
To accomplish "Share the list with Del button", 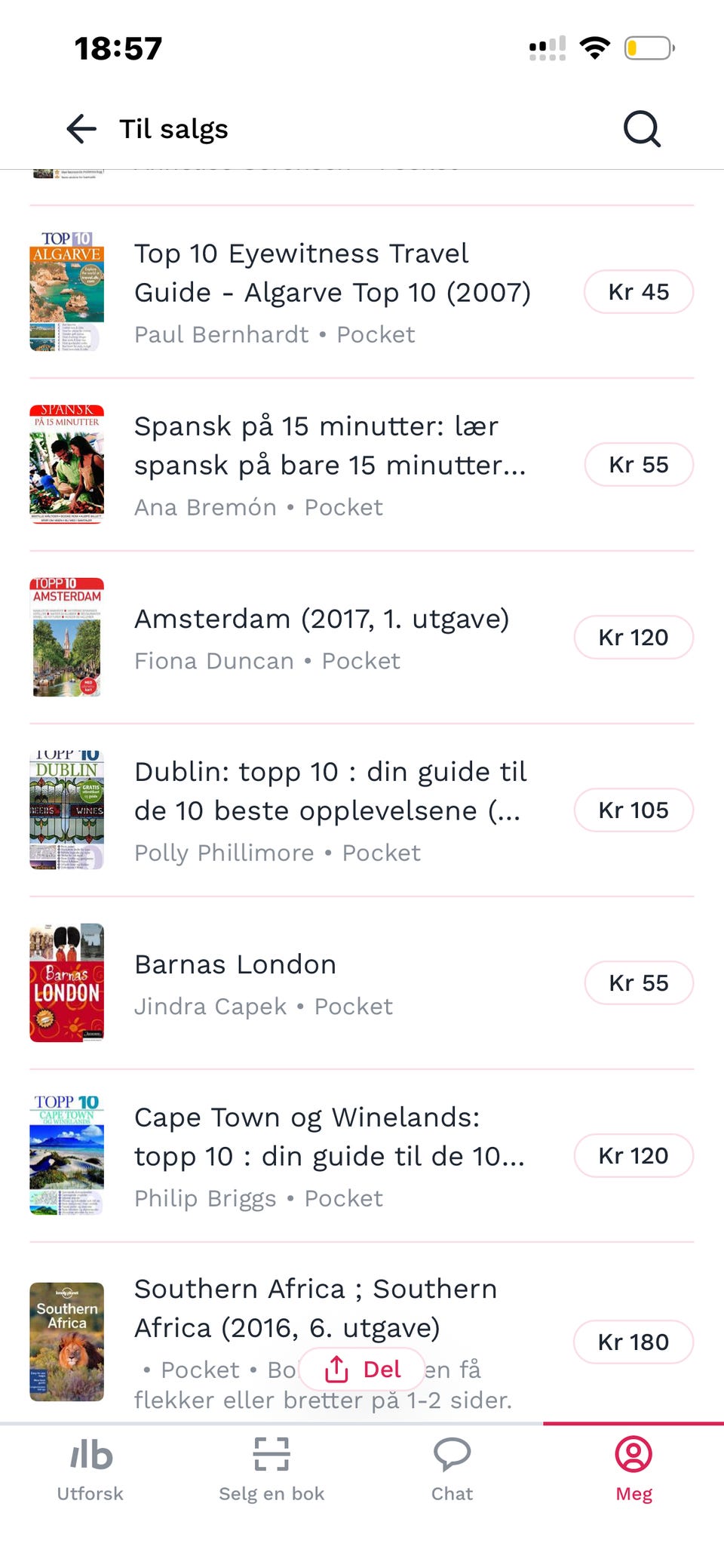I will (x=363, y=1369).
